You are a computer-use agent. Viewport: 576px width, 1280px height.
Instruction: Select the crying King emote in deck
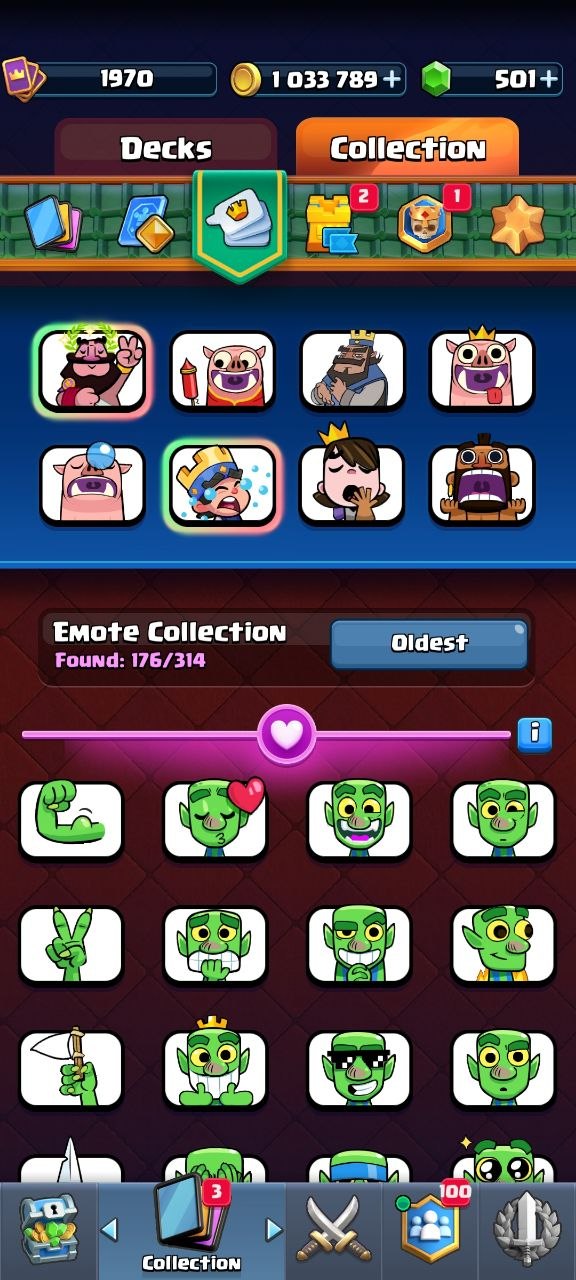pyautogui.click(x=222, y=484)
